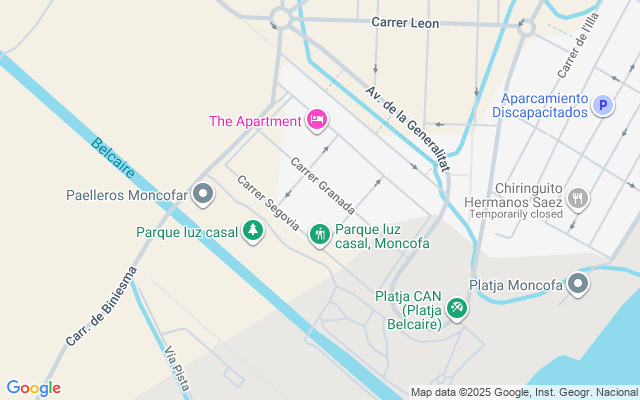Select the Aparcamiento Discapacitados parking marker

coord(602,105)
